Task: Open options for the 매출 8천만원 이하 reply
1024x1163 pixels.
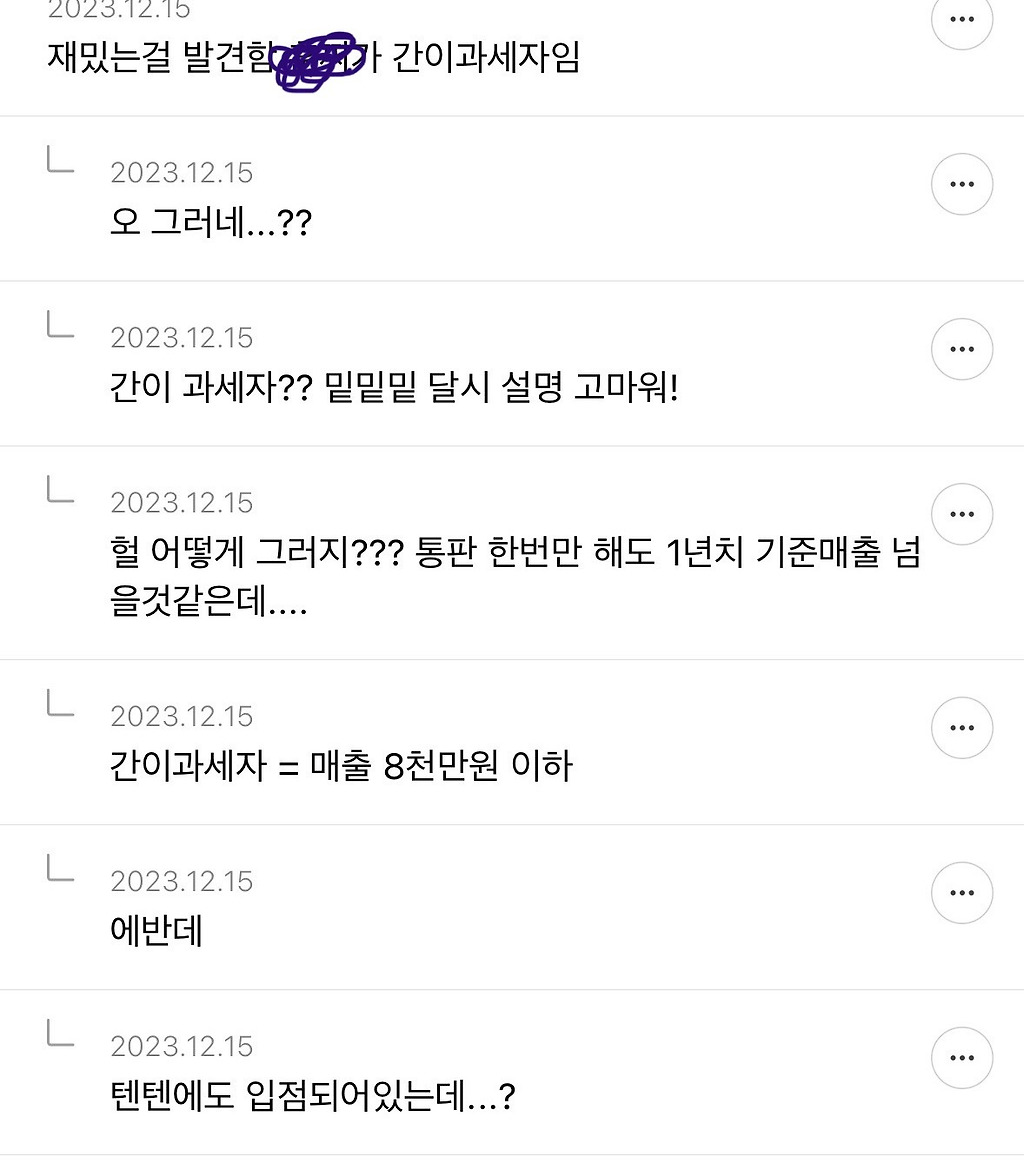Action: point(962,728)
